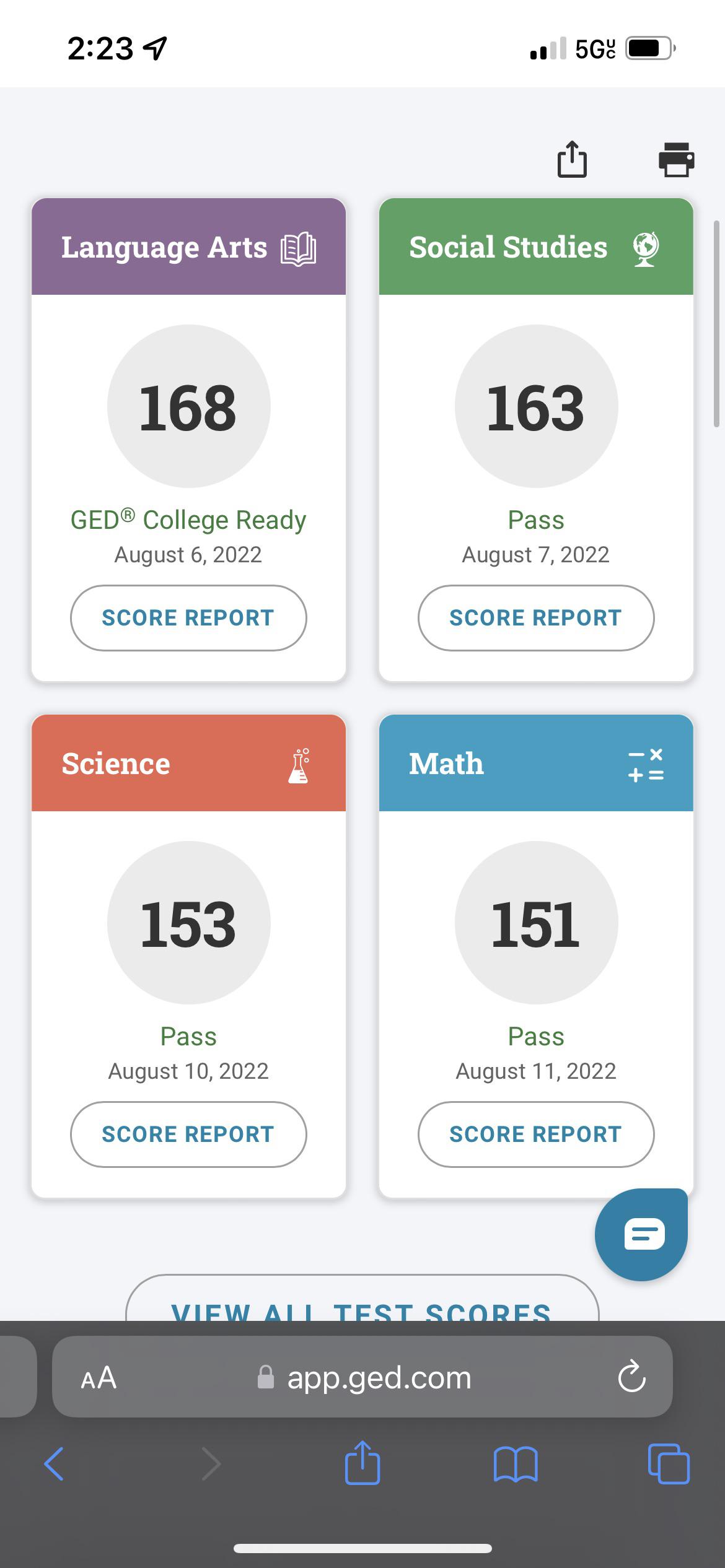Share the GED scores page
This screenshot has height=1568, width=725.
(571, 160)
